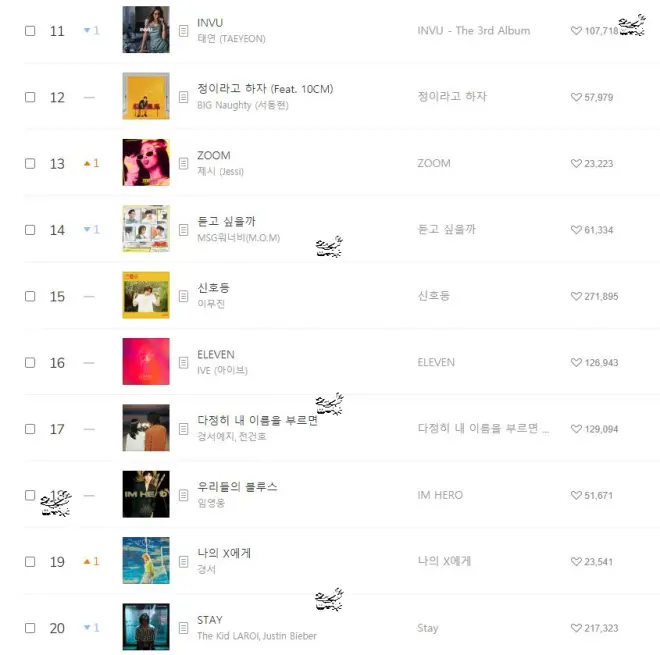Open artist link The Kid LAROI

click(x=228, y=636)
